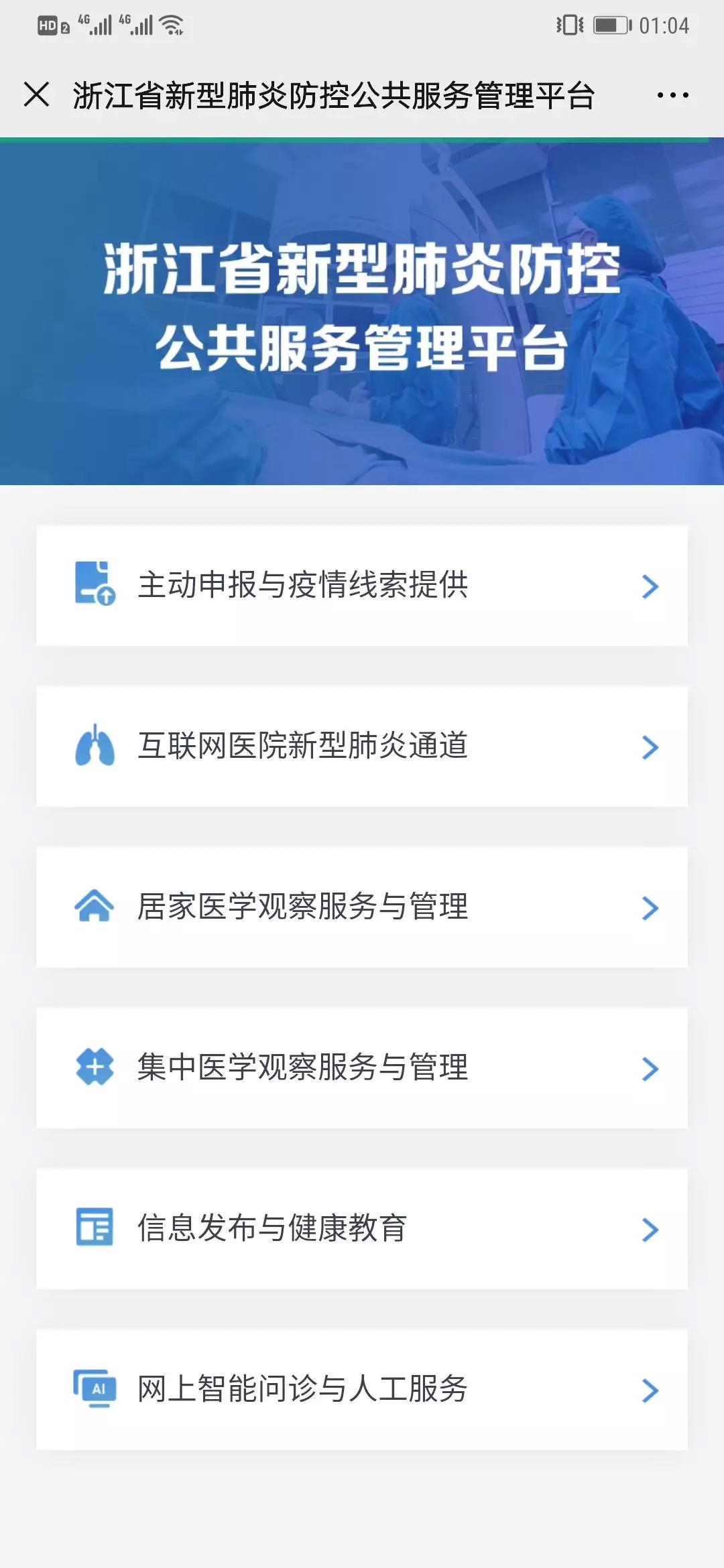Screen dimensions: 724x1568
Task: Close the web page with the X
Action: pyautogui.click(x=37, y=94)
